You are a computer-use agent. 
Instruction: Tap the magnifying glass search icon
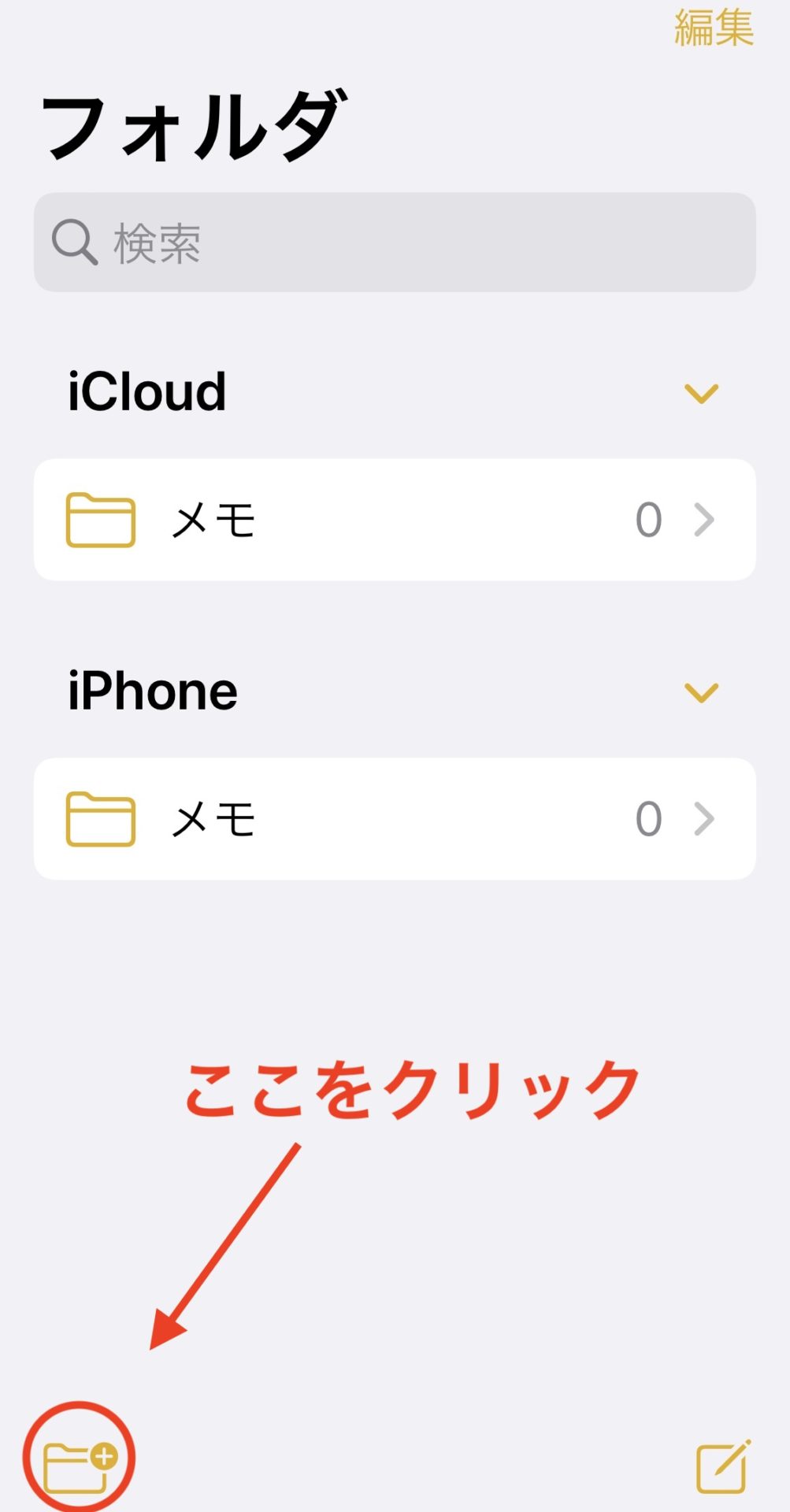coord(74,243)
